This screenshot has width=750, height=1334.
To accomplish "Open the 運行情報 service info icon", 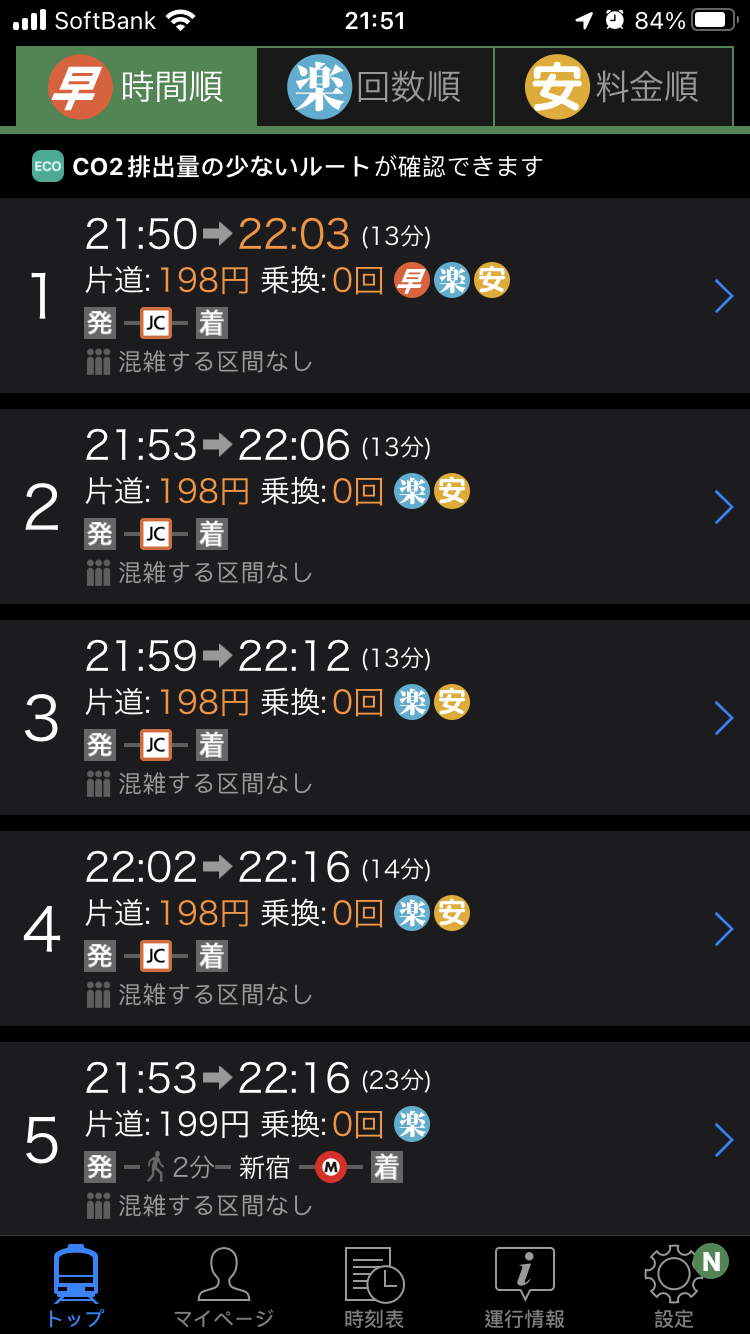I will tap(524, 1280).
